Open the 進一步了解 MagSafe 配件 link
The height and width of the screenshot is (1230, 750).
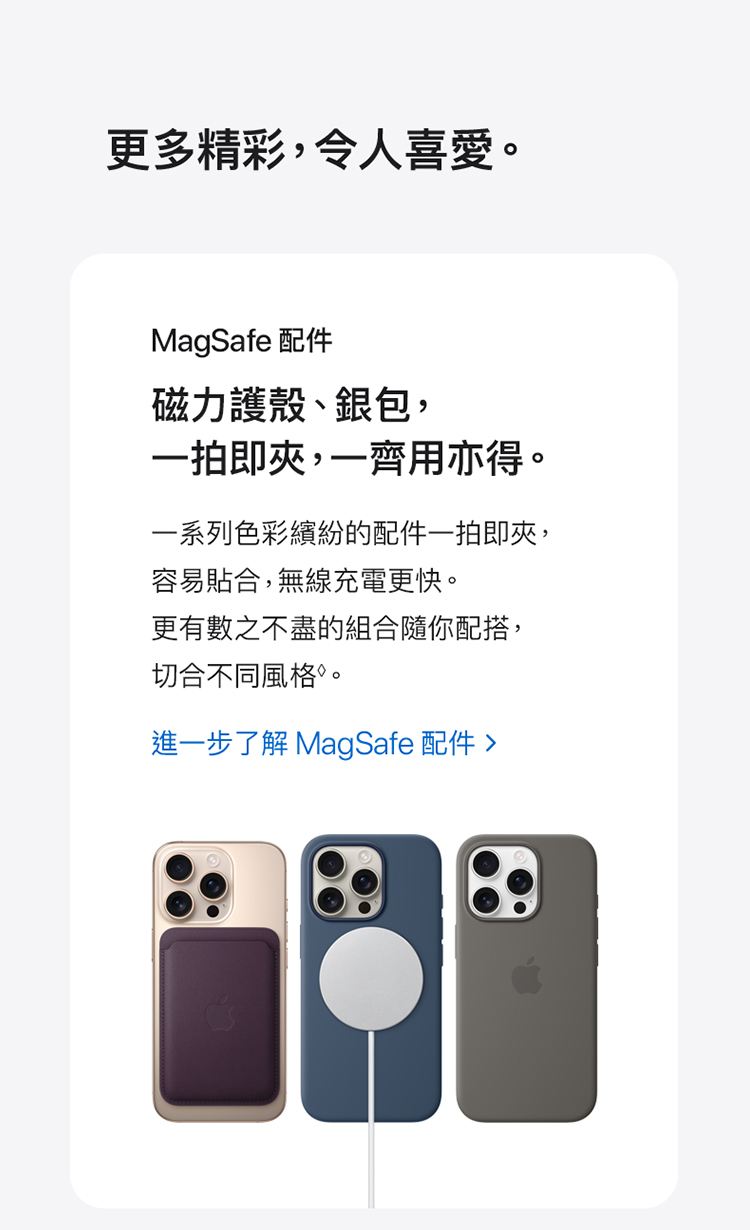click(x=323, y=744)
